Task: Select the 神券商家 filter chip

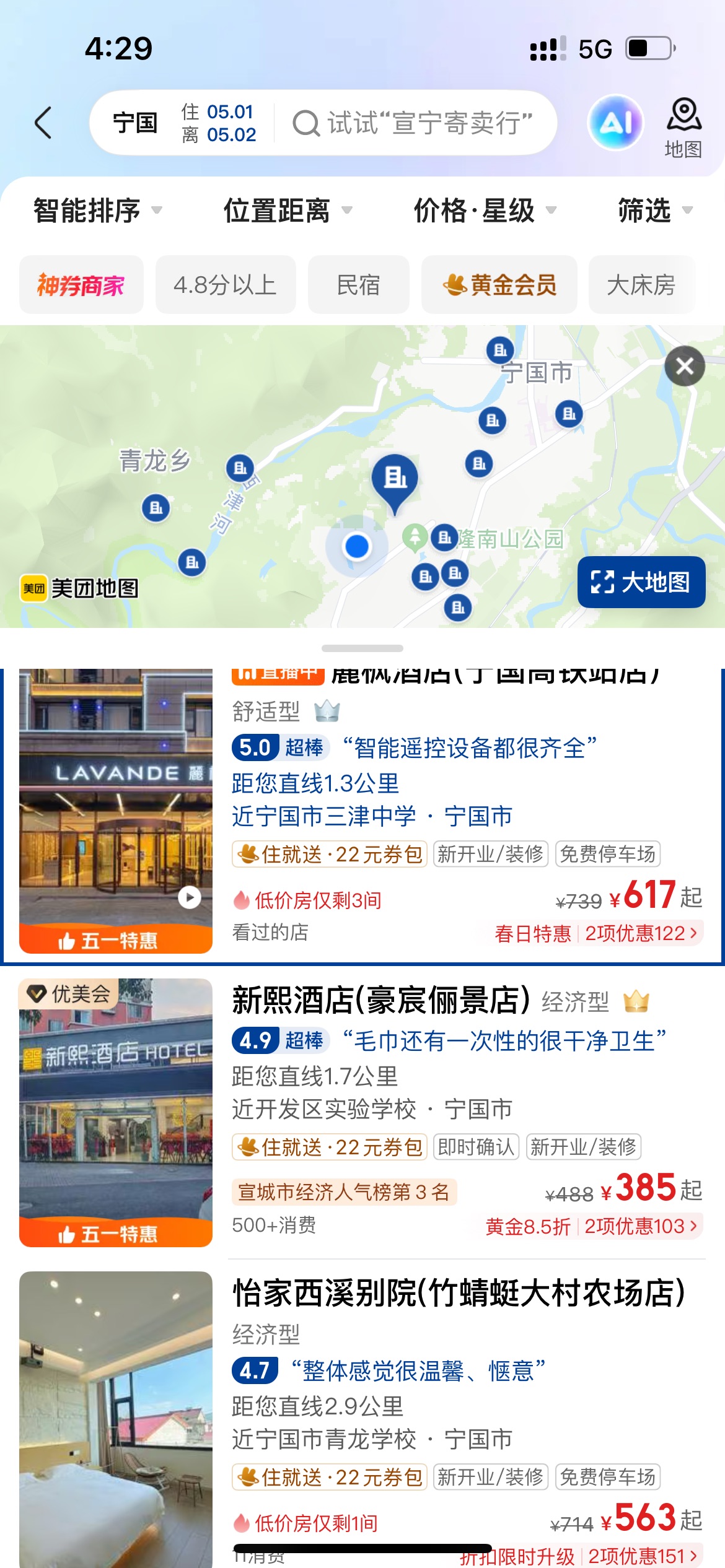Action: click(x=81, y=285)
